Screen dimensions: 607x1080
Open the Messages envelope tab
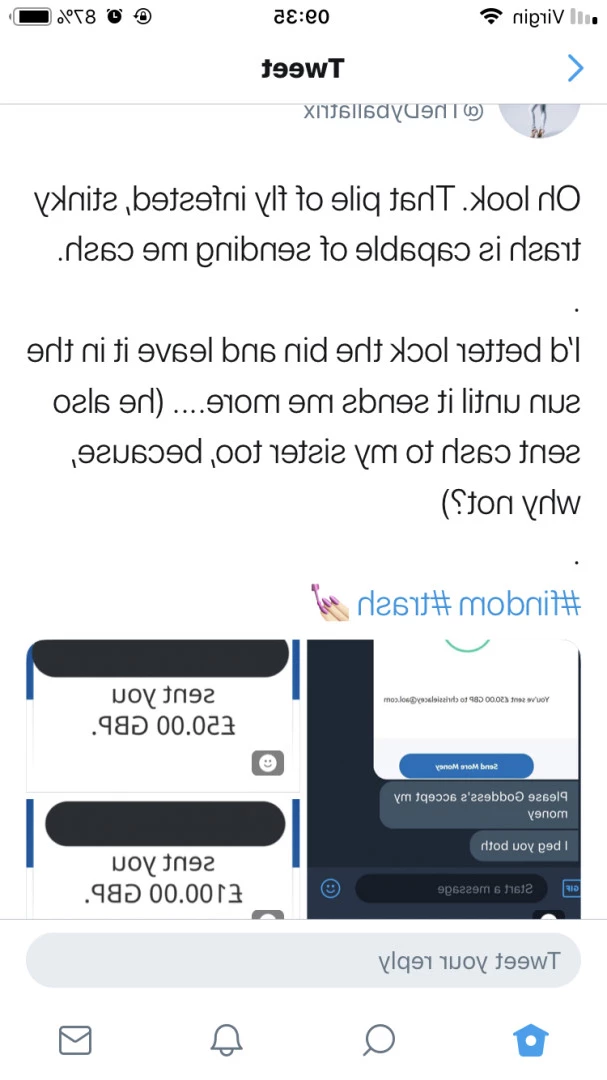pos(75,1041)
